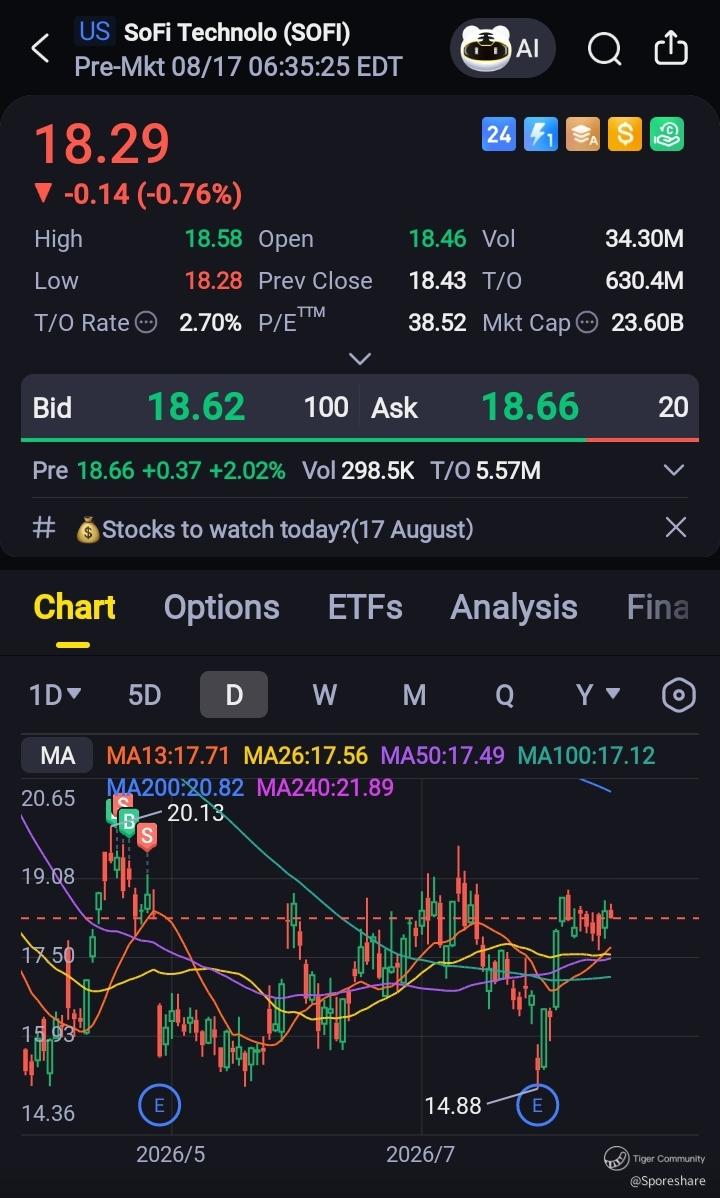Open chart settings hexagon icon
Image resolution: width=720 pixels, height=1198 pixels.
tap(679, 695)
